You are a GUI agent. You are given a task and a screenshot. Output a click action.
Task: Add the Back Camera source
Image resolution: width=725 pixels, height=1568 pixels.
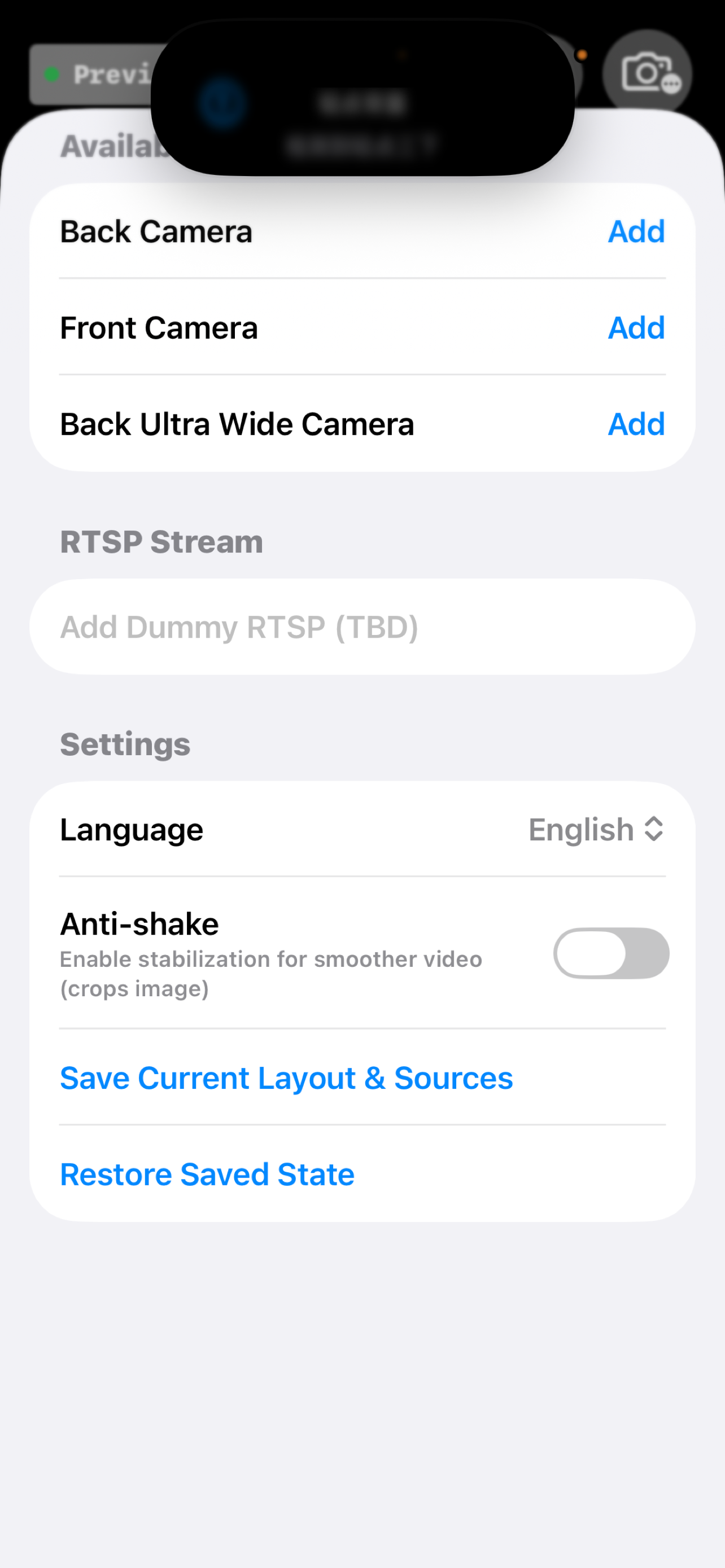point(636,231)
